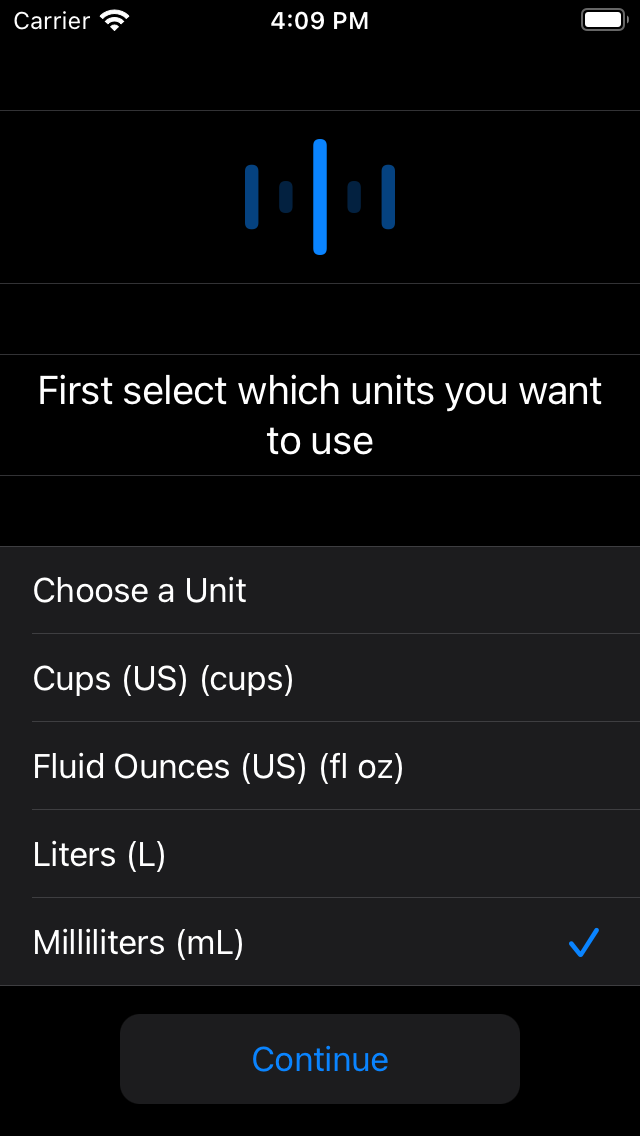Choose Fluid Ounces (US) (fl oz)
Image resolution: width=640 pixels, height=1136 pixels.
[320, 766]
